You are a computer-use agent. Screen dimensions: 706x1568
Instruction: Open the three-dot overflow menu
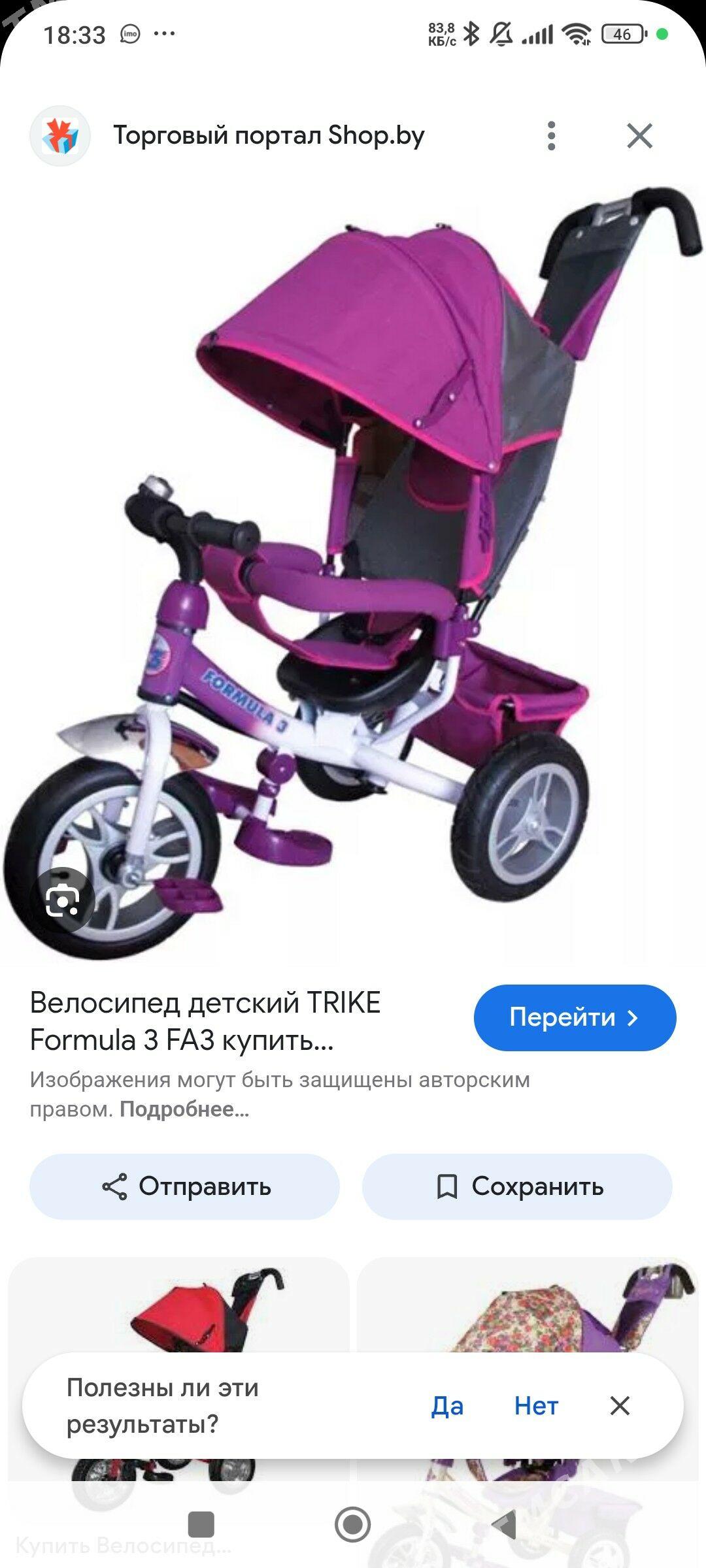point(552,136)
